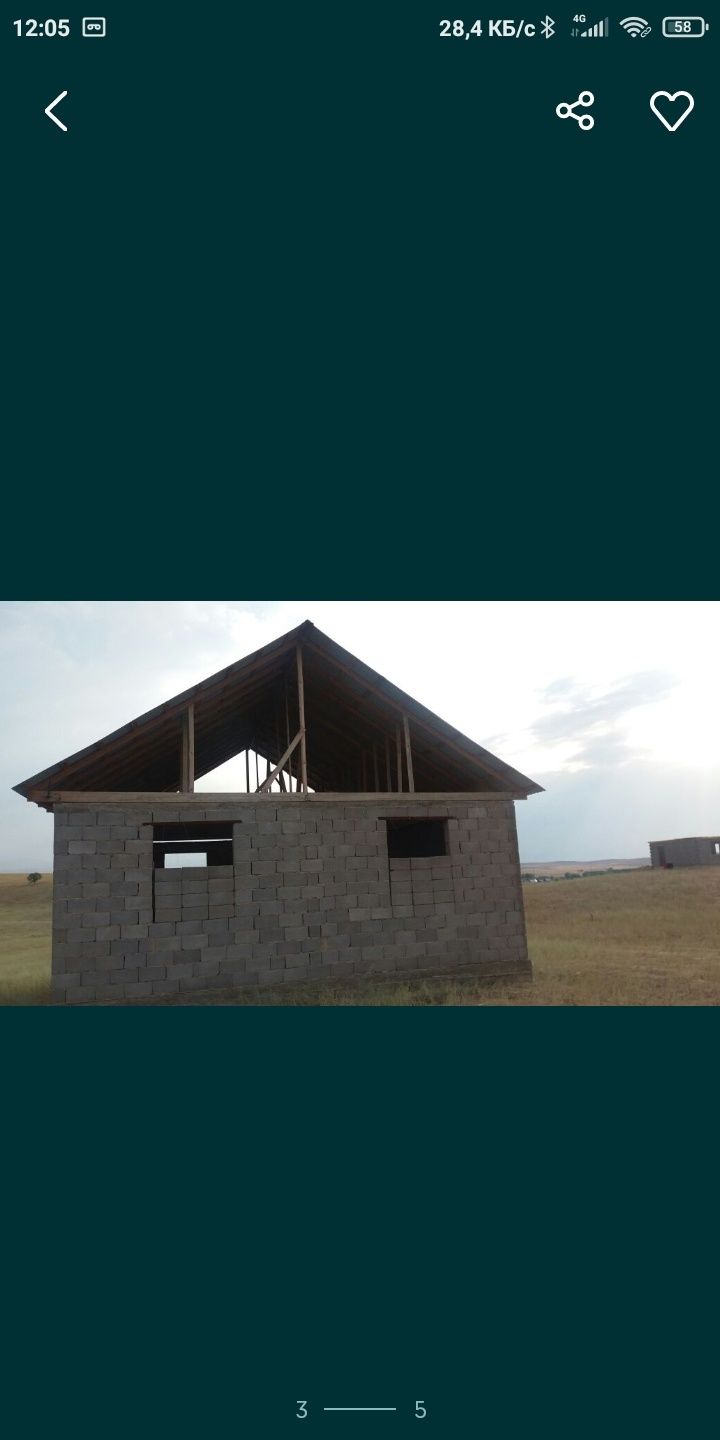720x1440 pixels.
Task: Add this listing to favorites
Action: (671, 111)
